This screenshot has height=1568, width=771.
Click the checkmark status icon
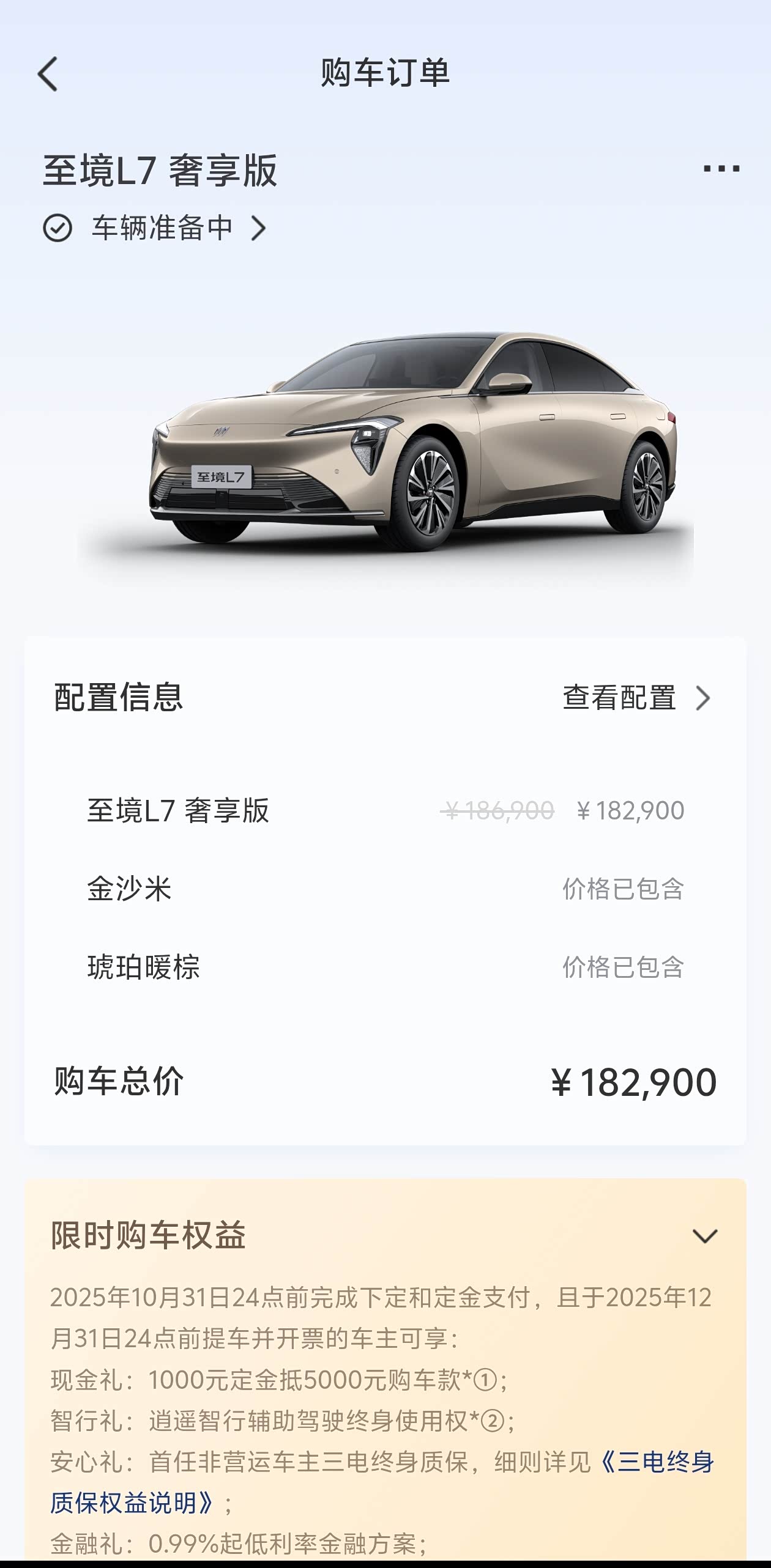pos(58,227)
